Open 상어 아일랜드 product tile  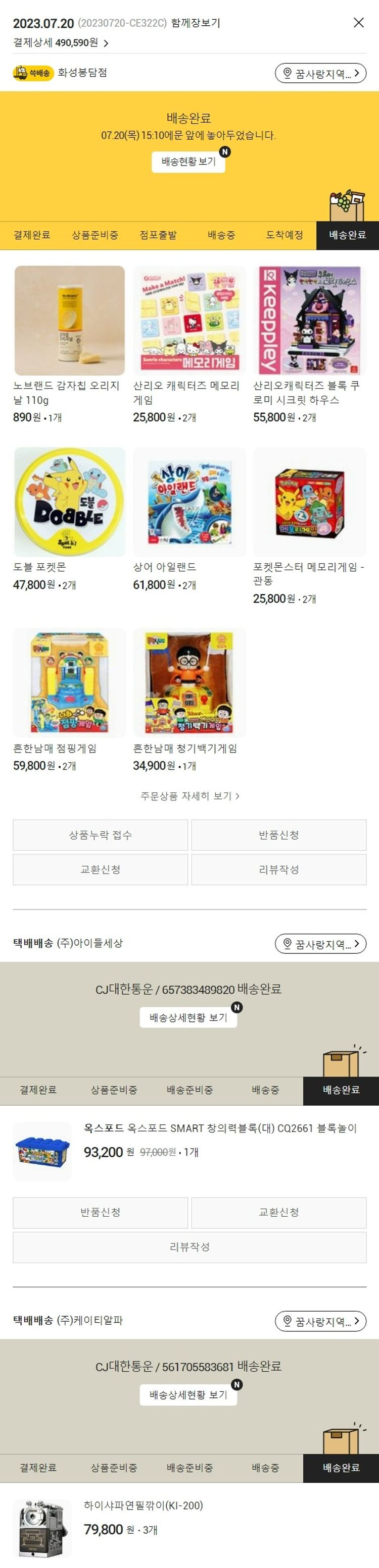tap(189, 502)
